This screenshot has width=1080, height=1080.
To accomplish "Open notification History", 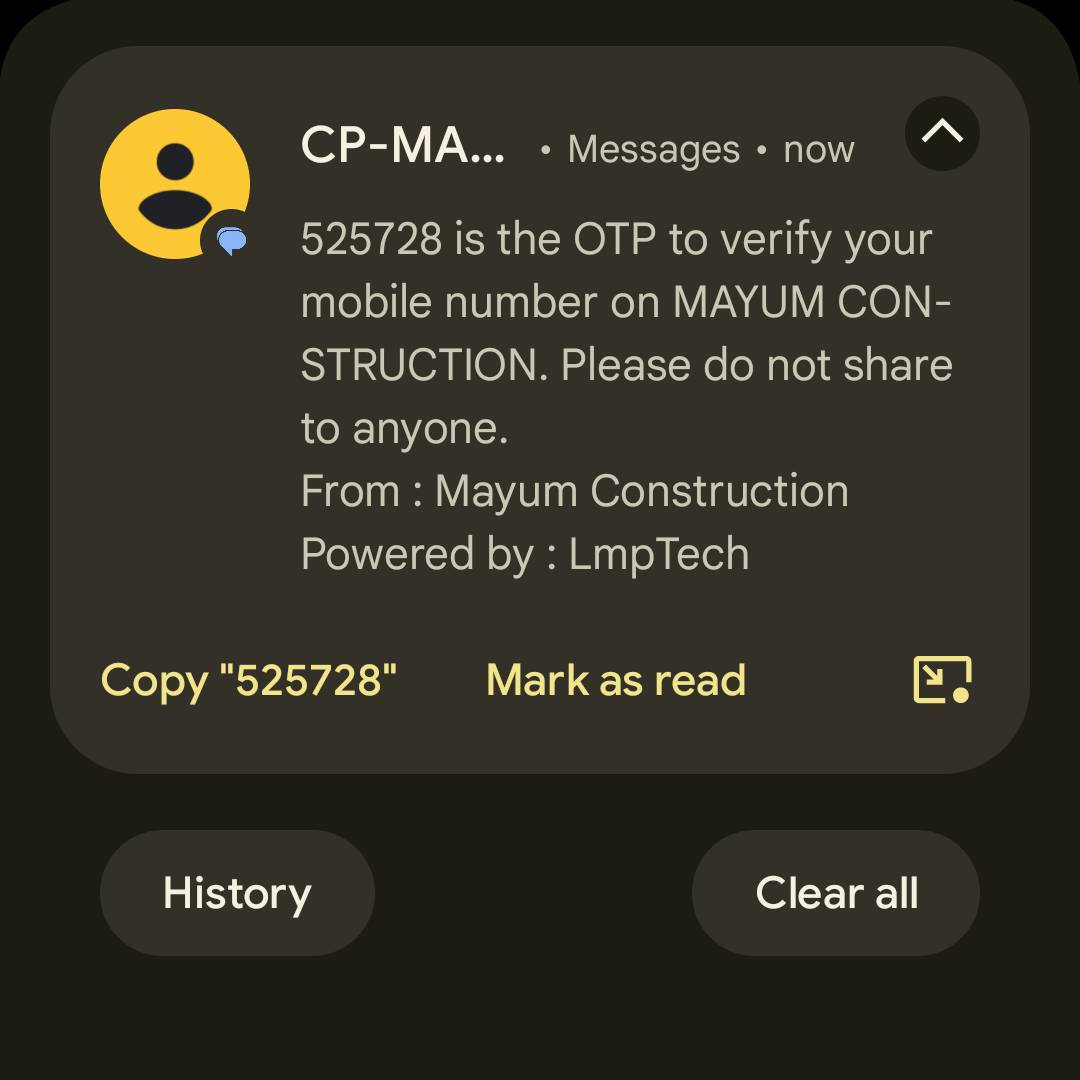I will click(237, 893).
